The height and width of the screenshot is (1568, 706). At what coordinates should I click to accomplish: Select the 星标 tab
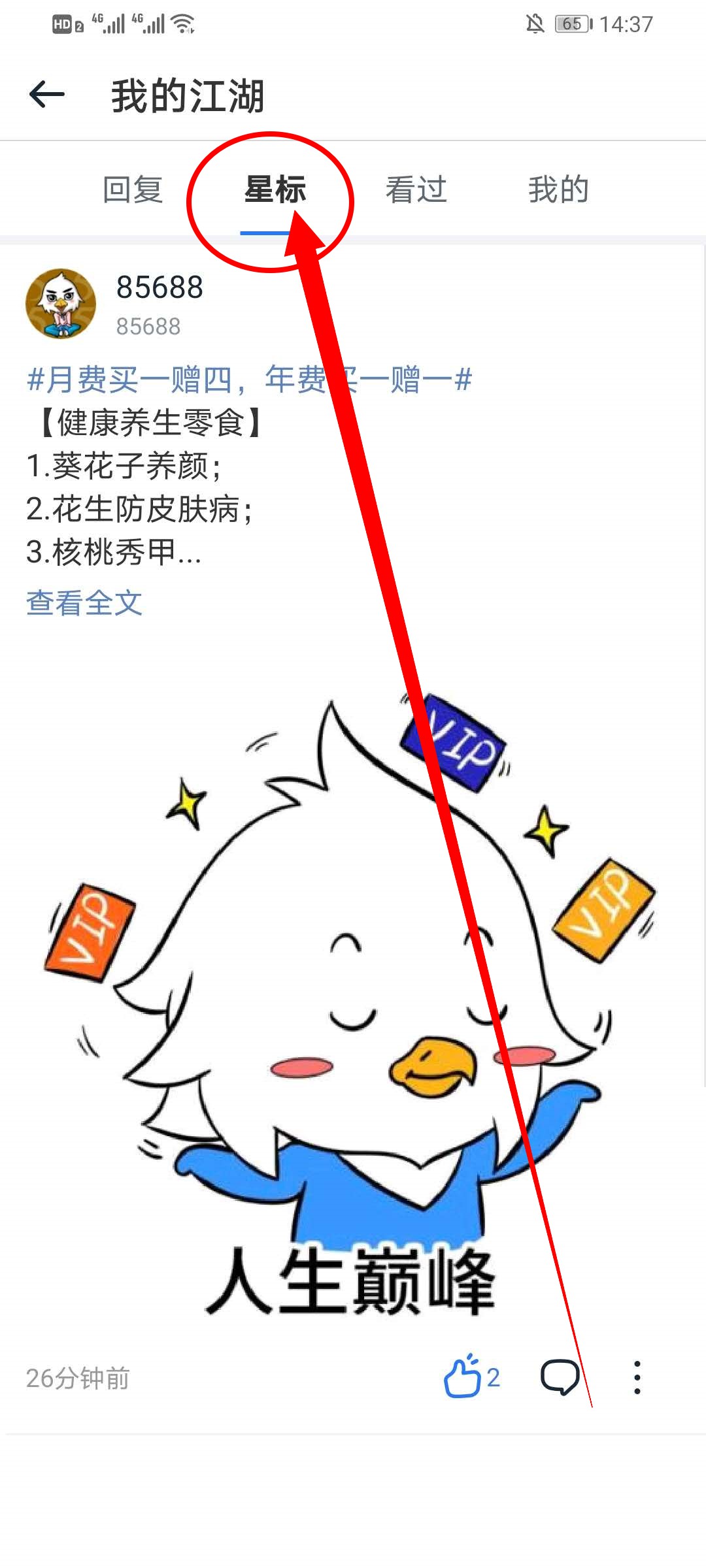(275, 189)
